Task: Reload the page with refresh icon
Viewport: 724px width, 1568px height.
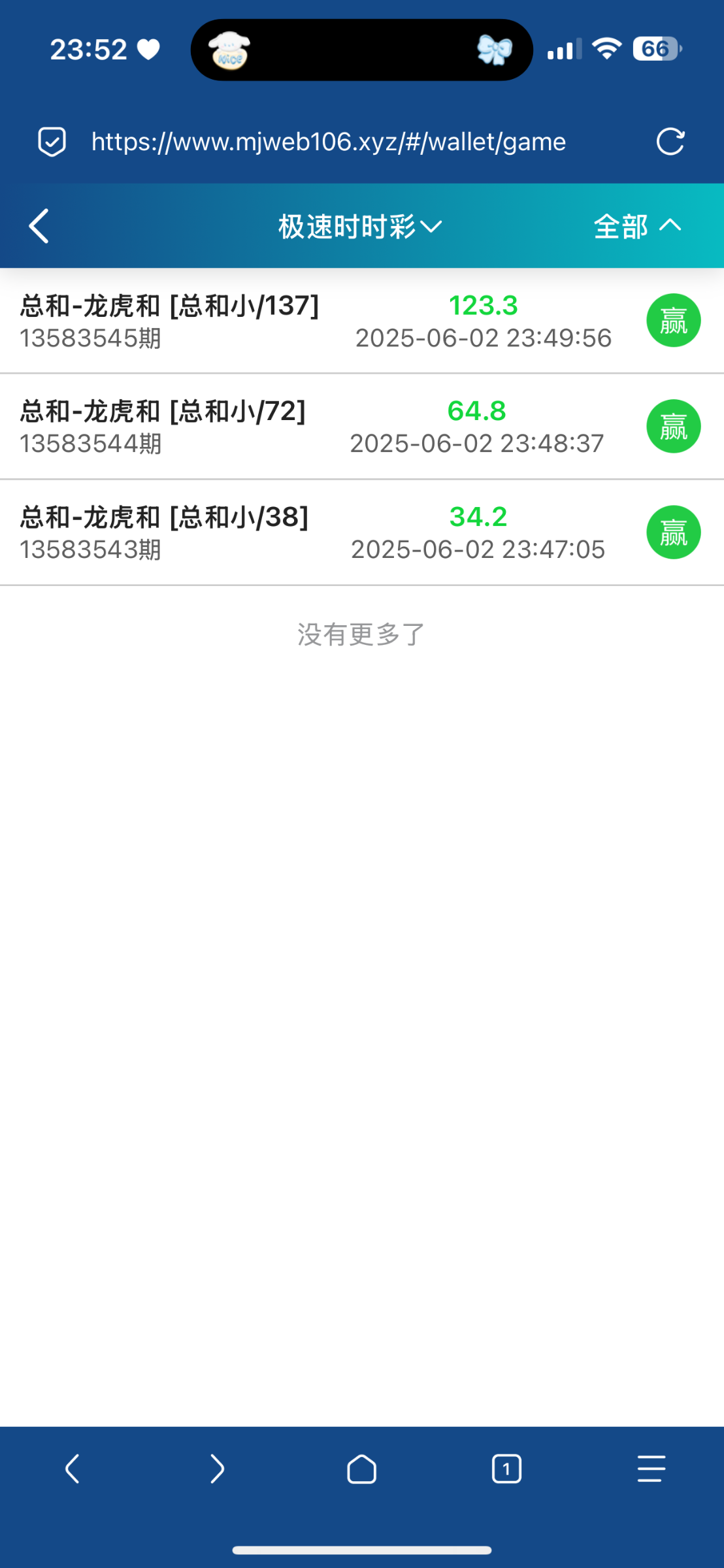Action: pyautogui.click(x=670, y=142)
